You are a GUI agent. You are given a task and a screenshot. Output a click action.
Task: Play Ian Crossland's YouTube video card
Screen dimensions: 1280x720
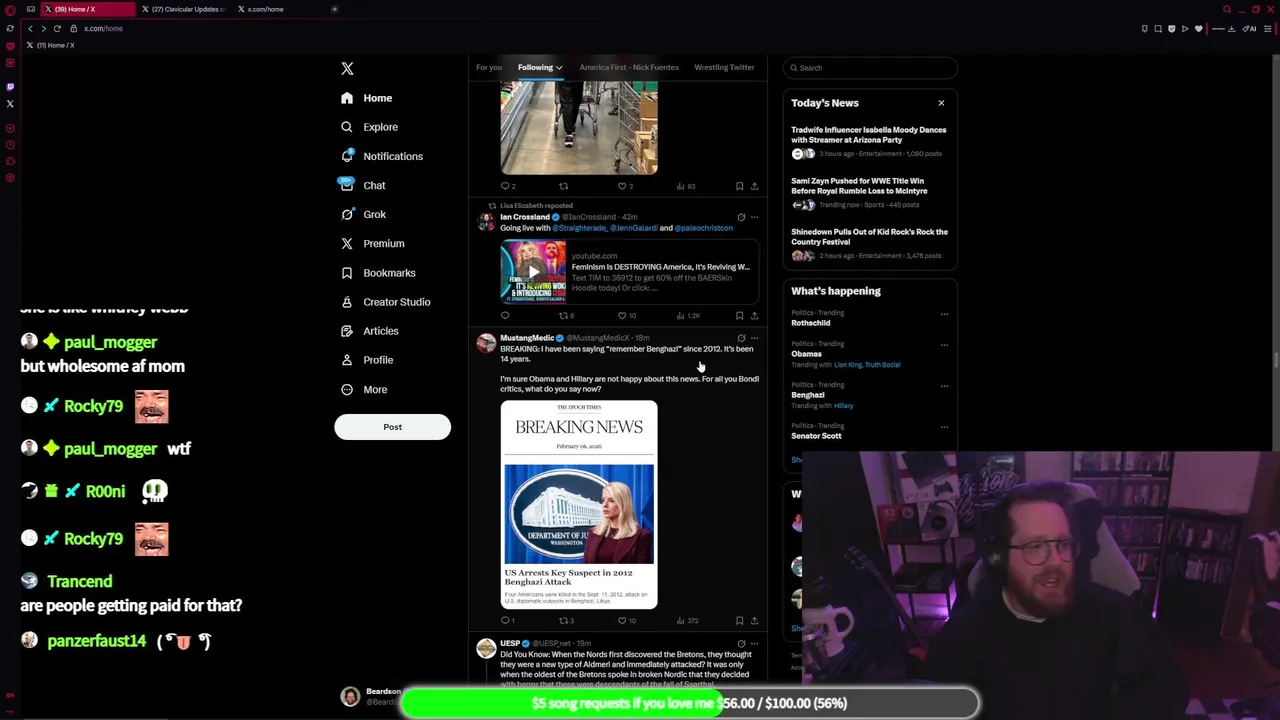533,271
